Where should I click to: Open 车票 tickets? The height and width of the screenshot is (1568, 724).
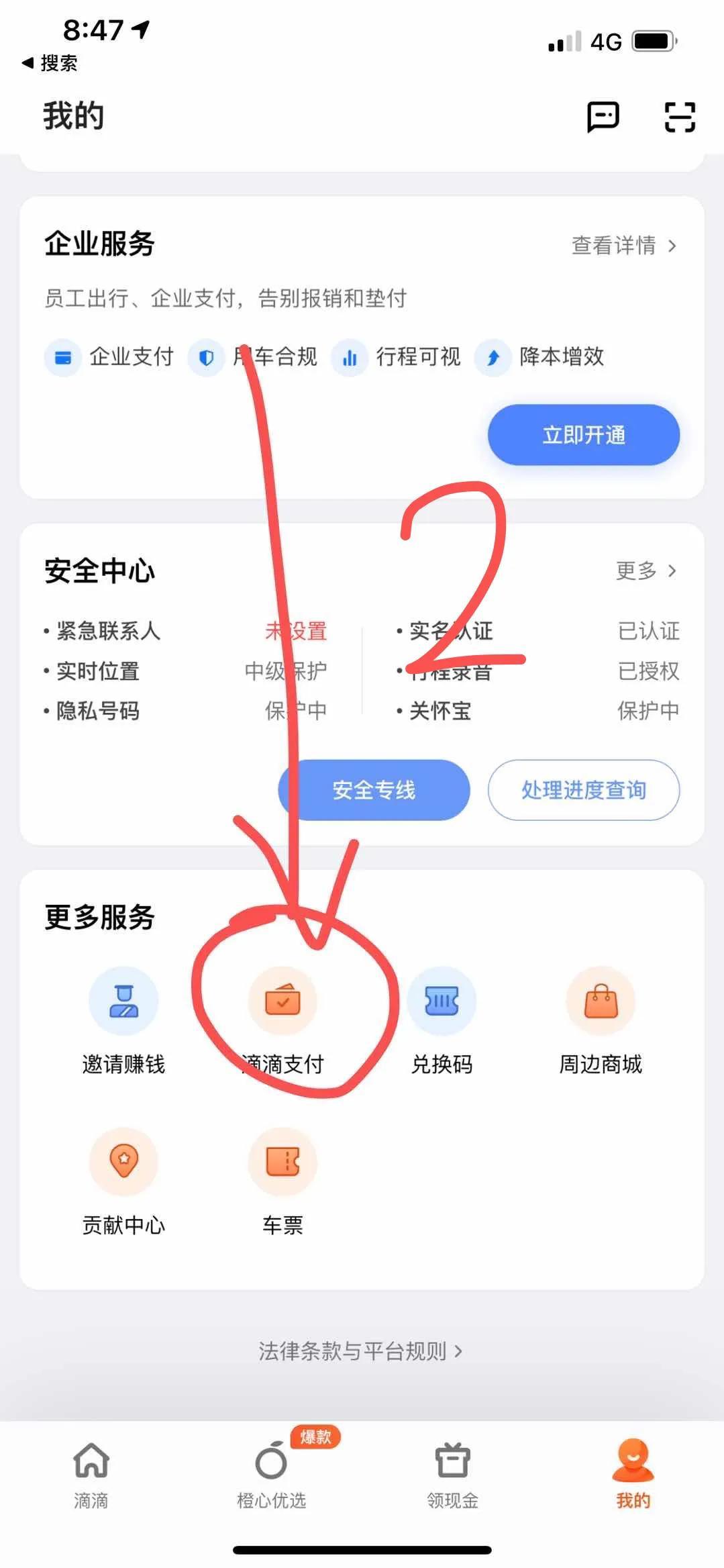tap(282, 1179)
